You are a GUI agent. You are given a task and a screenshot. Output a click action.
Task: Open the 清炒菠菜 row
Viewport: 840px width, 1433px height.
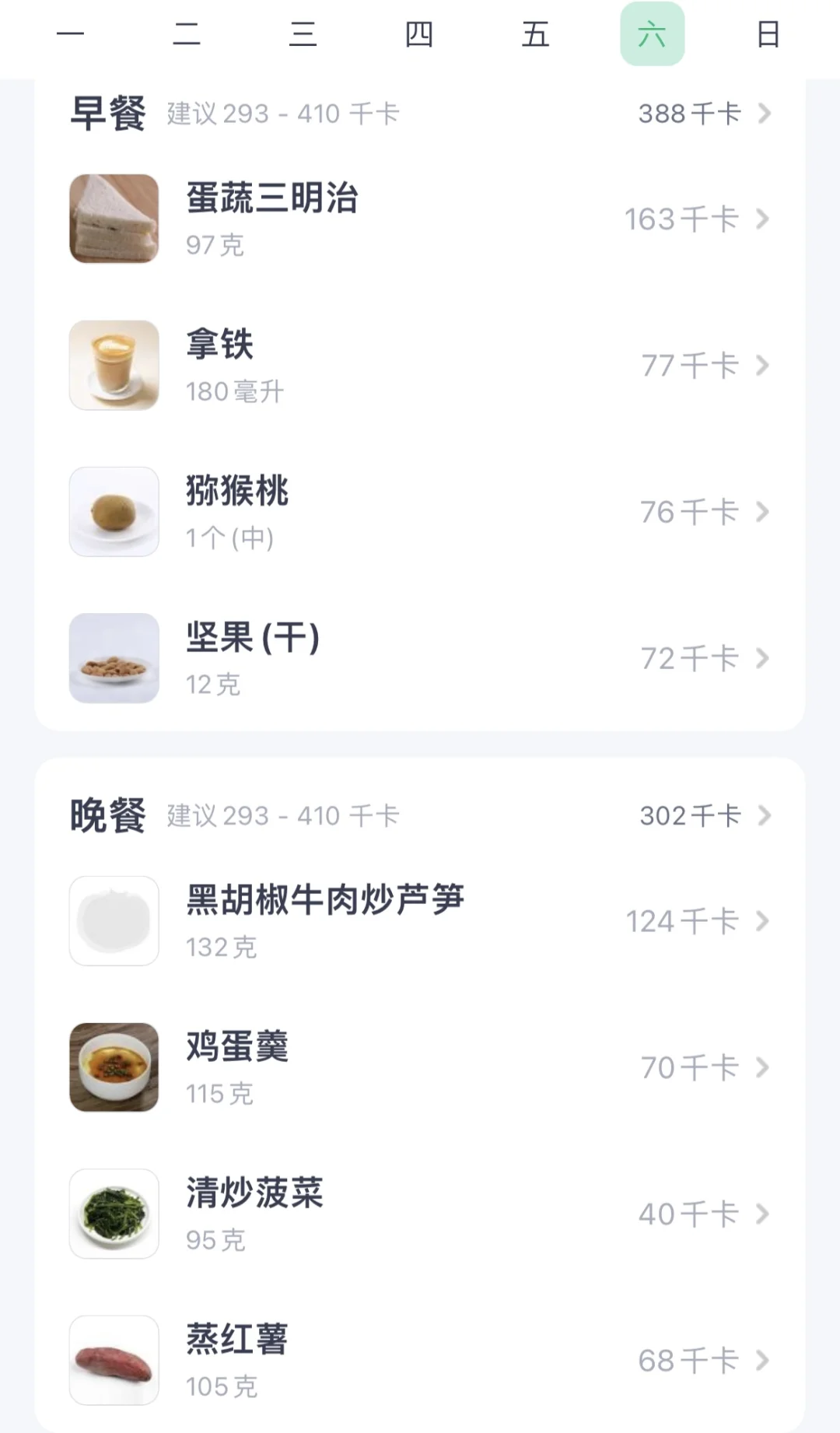coord(420,1214)
